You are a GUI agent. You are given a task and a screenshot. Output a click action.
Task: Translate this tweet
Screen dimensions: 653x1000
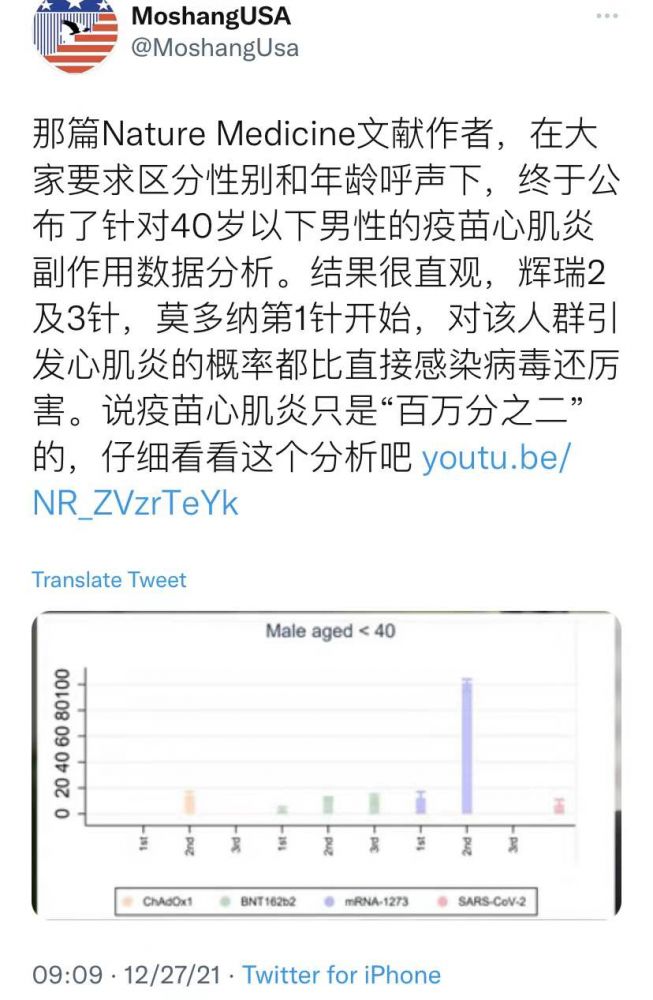pyautogui.click(x=109, y=580)
